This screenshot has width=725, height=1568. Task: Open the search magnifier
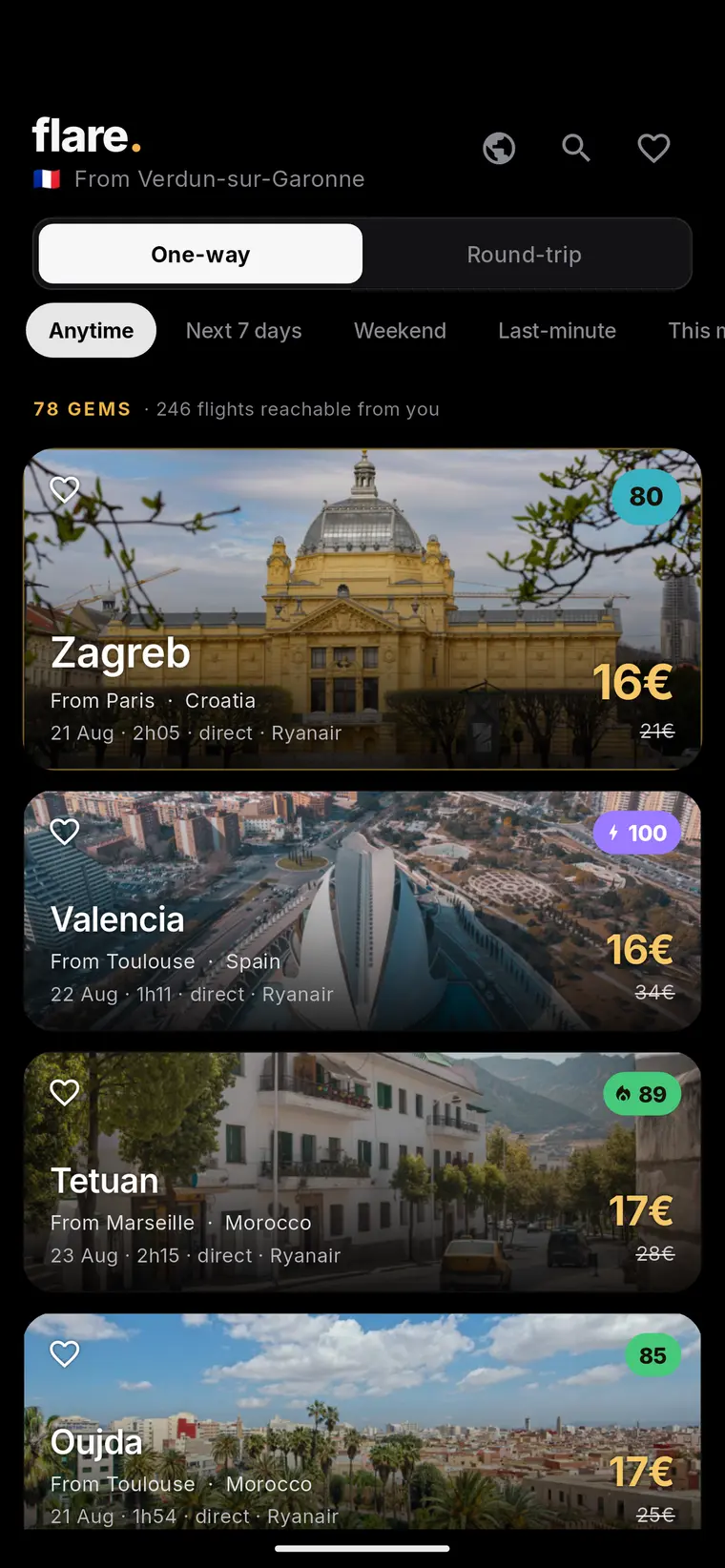pos(576,148)
